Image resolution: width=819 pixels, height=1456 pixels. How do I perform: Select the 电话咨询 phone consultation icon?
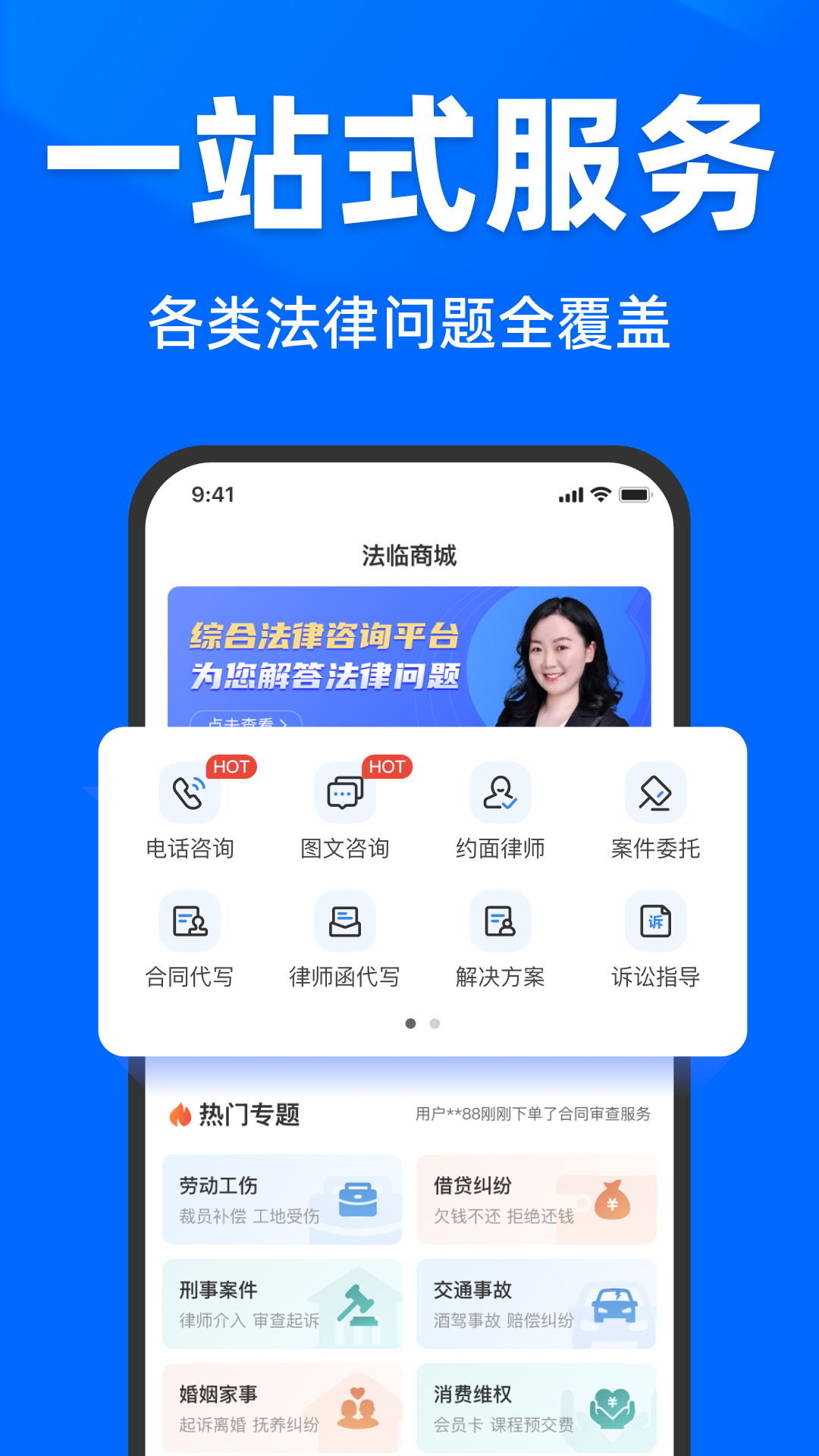click(x=189, y=792)
